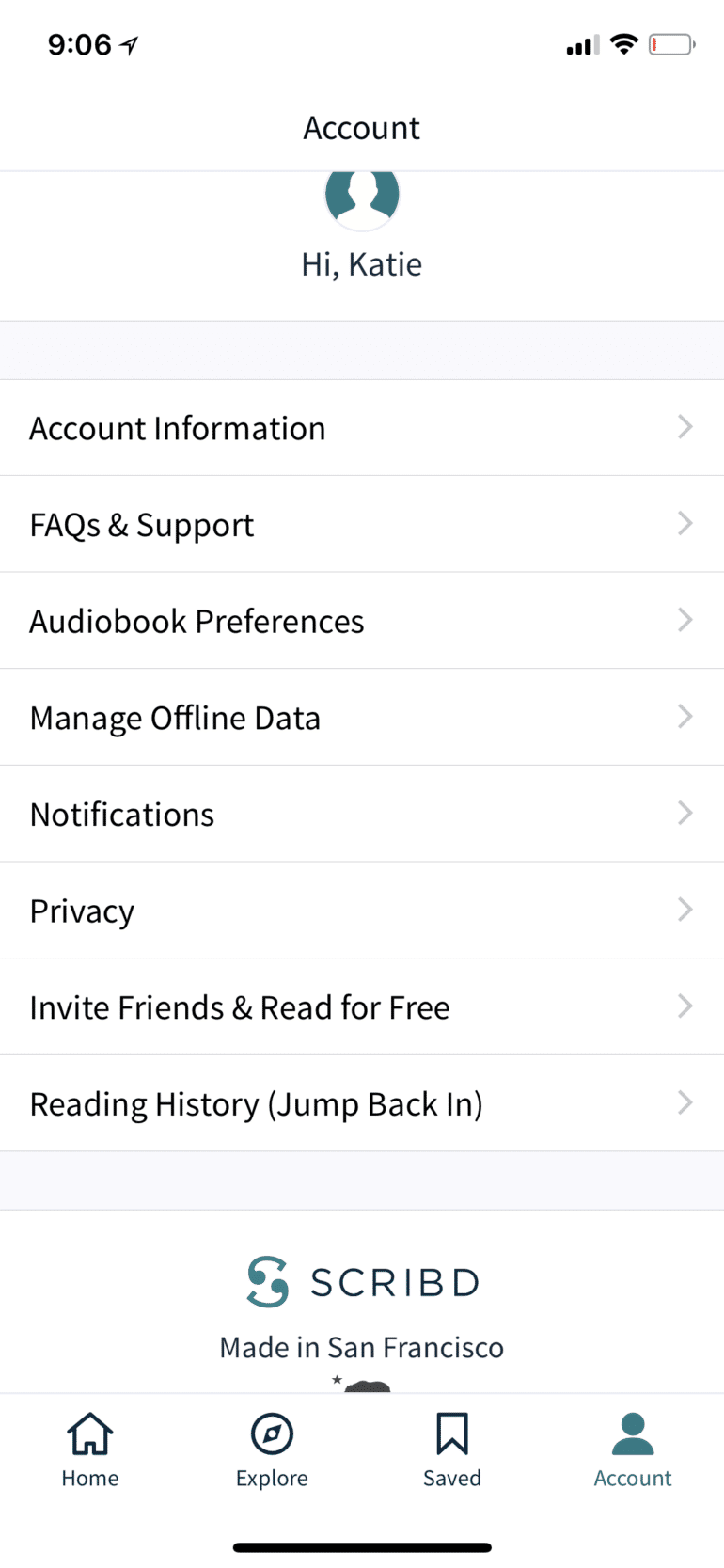Open the Explore compass icon

271,1433
